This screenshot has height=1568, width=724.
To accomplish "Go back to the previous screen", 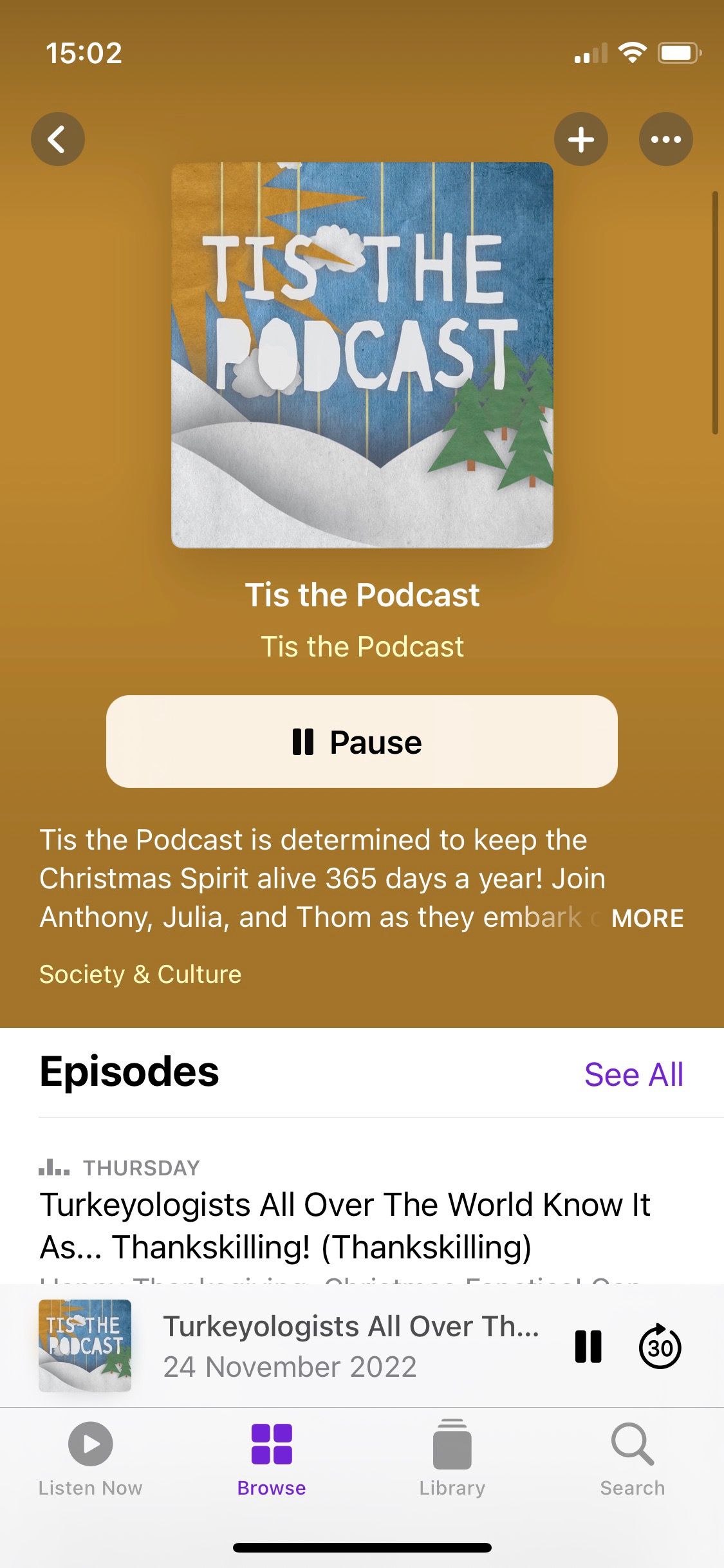I will point(58,139).
